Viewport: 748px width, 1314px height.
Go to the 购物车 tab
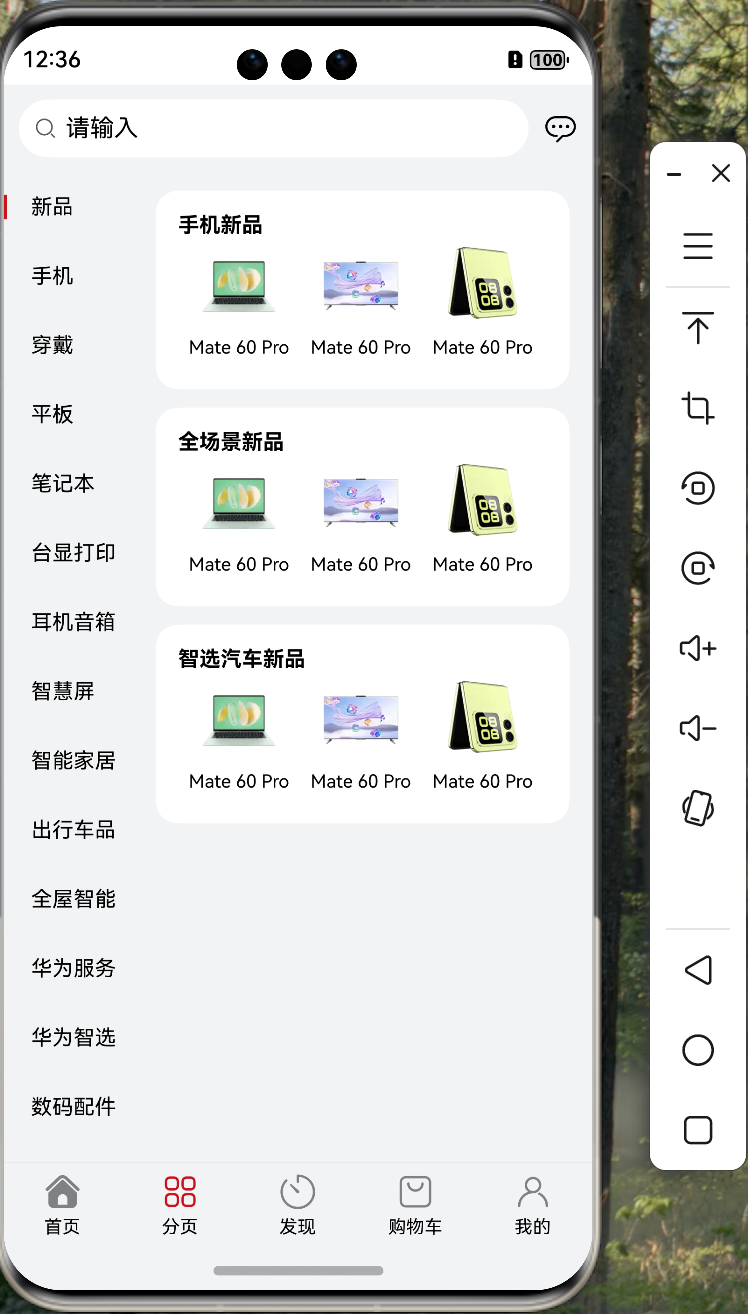pos(415,1204)
